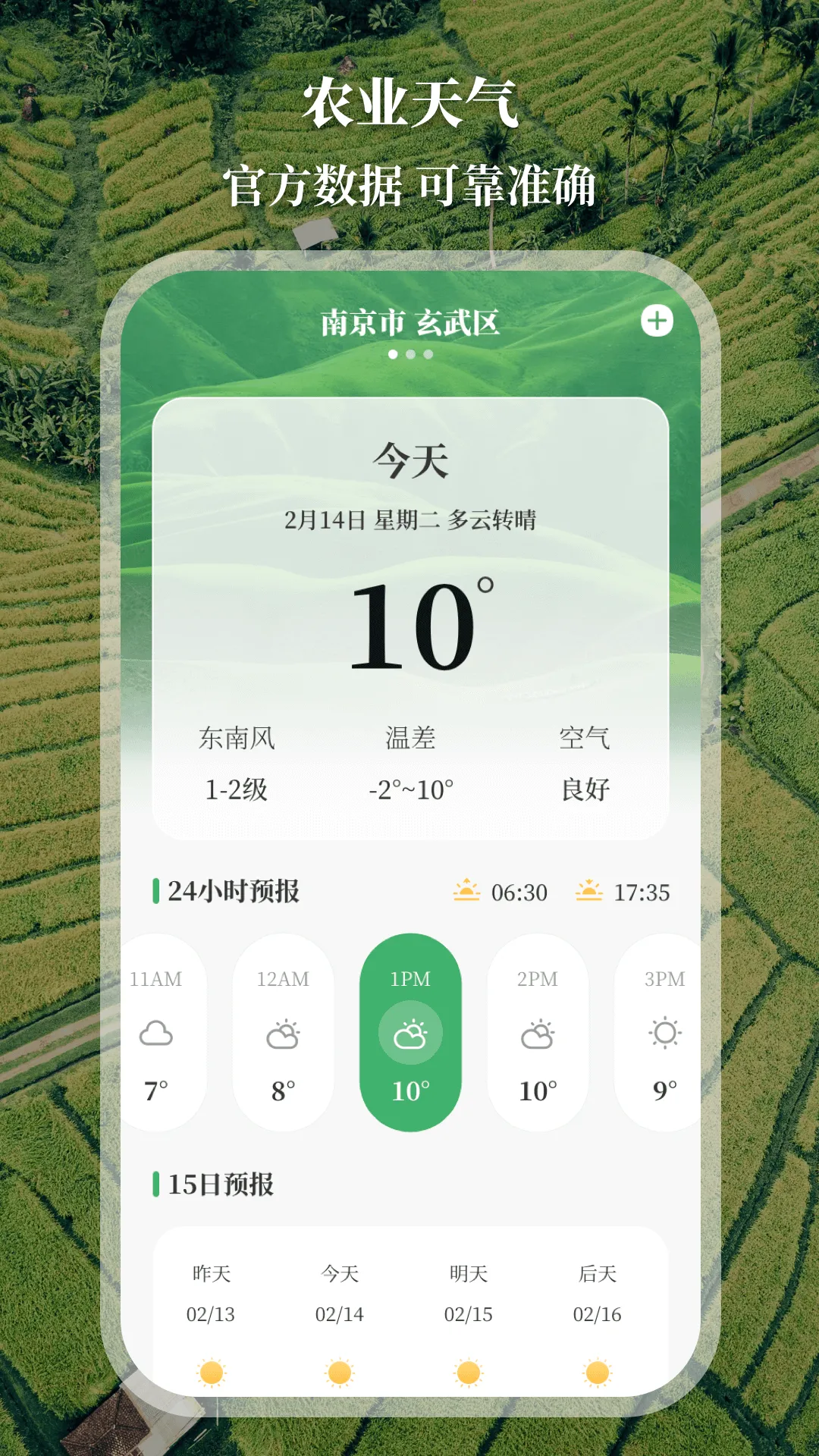
Task: Click the partly cloudy icon at 12AM
Action: (x=284, y=1034)
